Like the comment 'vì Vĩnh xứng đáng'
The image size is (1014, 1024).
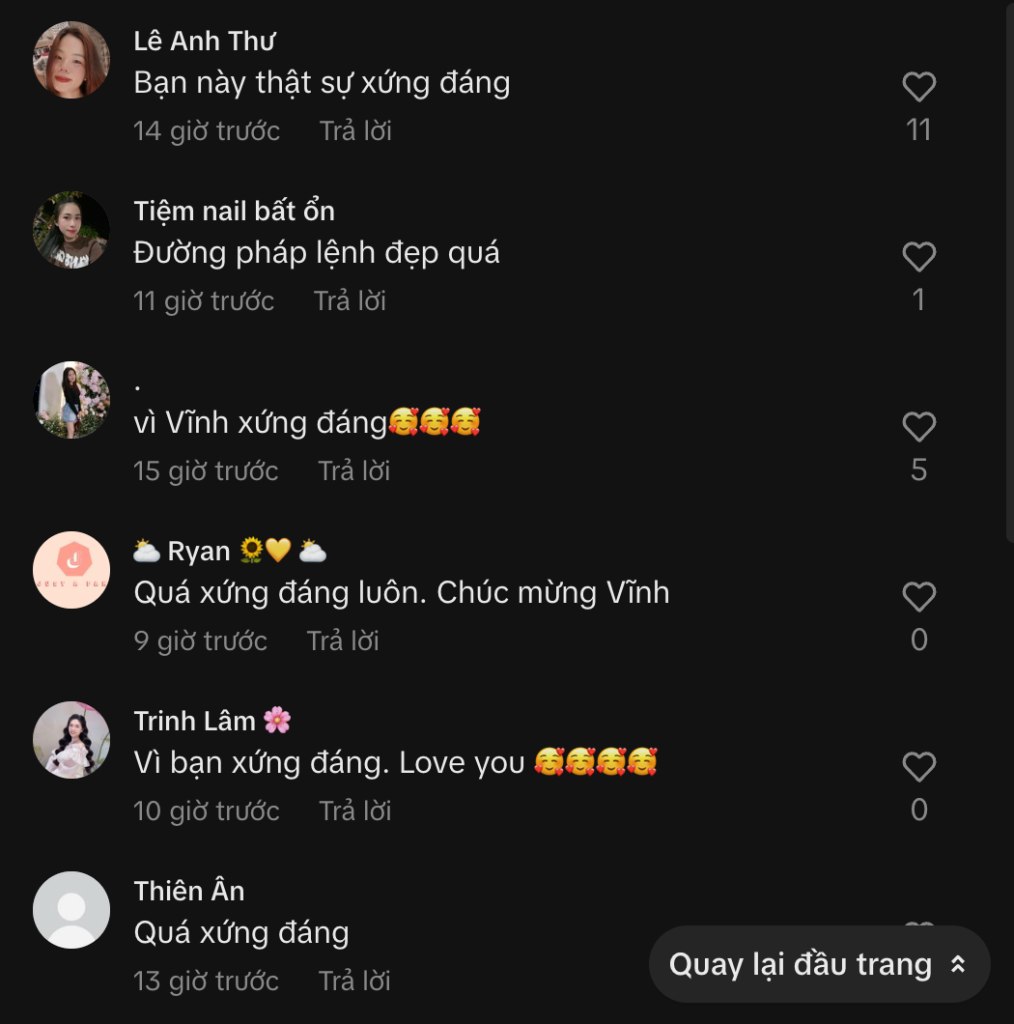click(918, 427)
